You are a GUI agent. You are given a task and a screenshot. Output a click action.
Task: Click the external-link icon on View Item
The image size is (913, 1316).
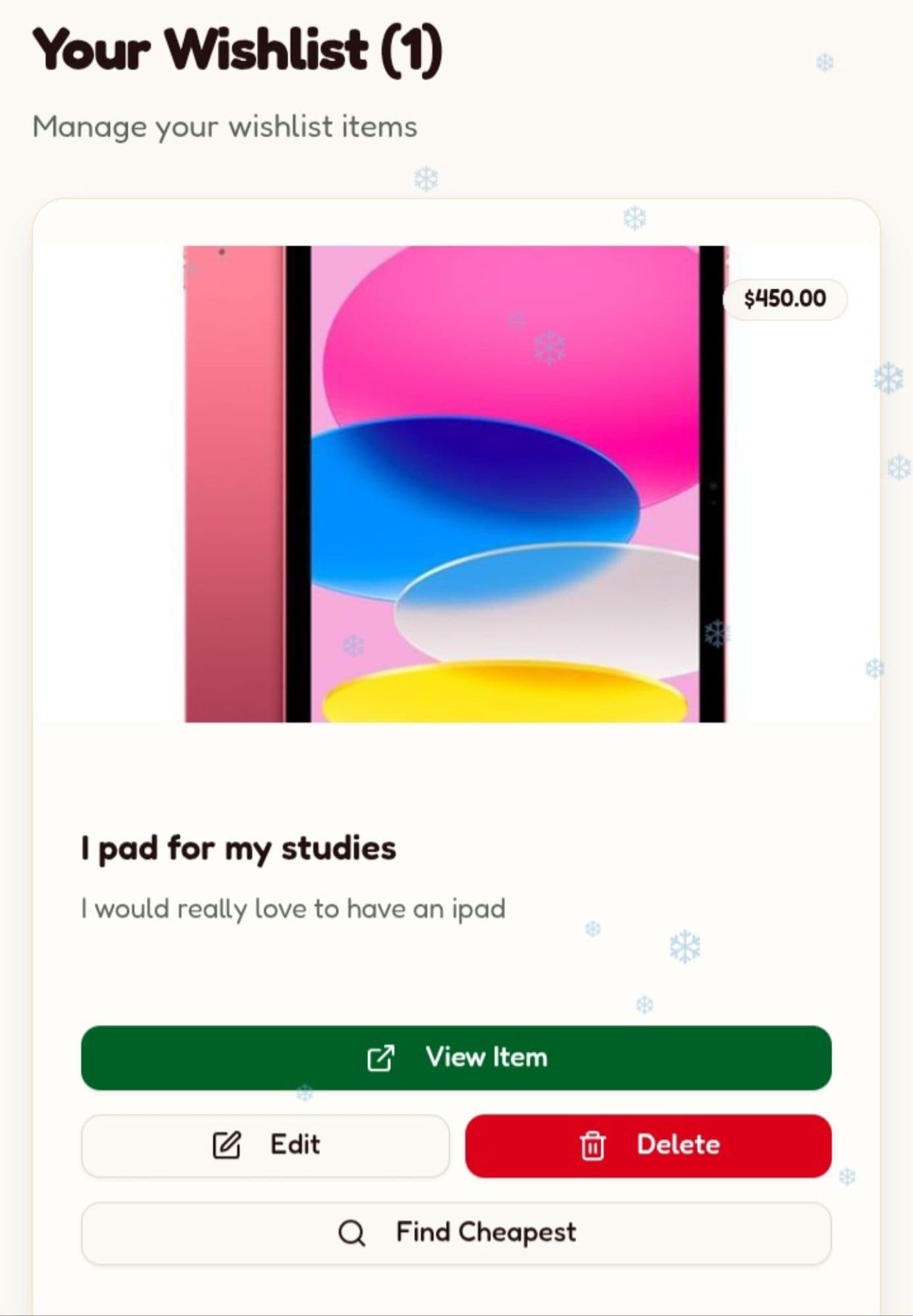click(x=382, y=1057)
